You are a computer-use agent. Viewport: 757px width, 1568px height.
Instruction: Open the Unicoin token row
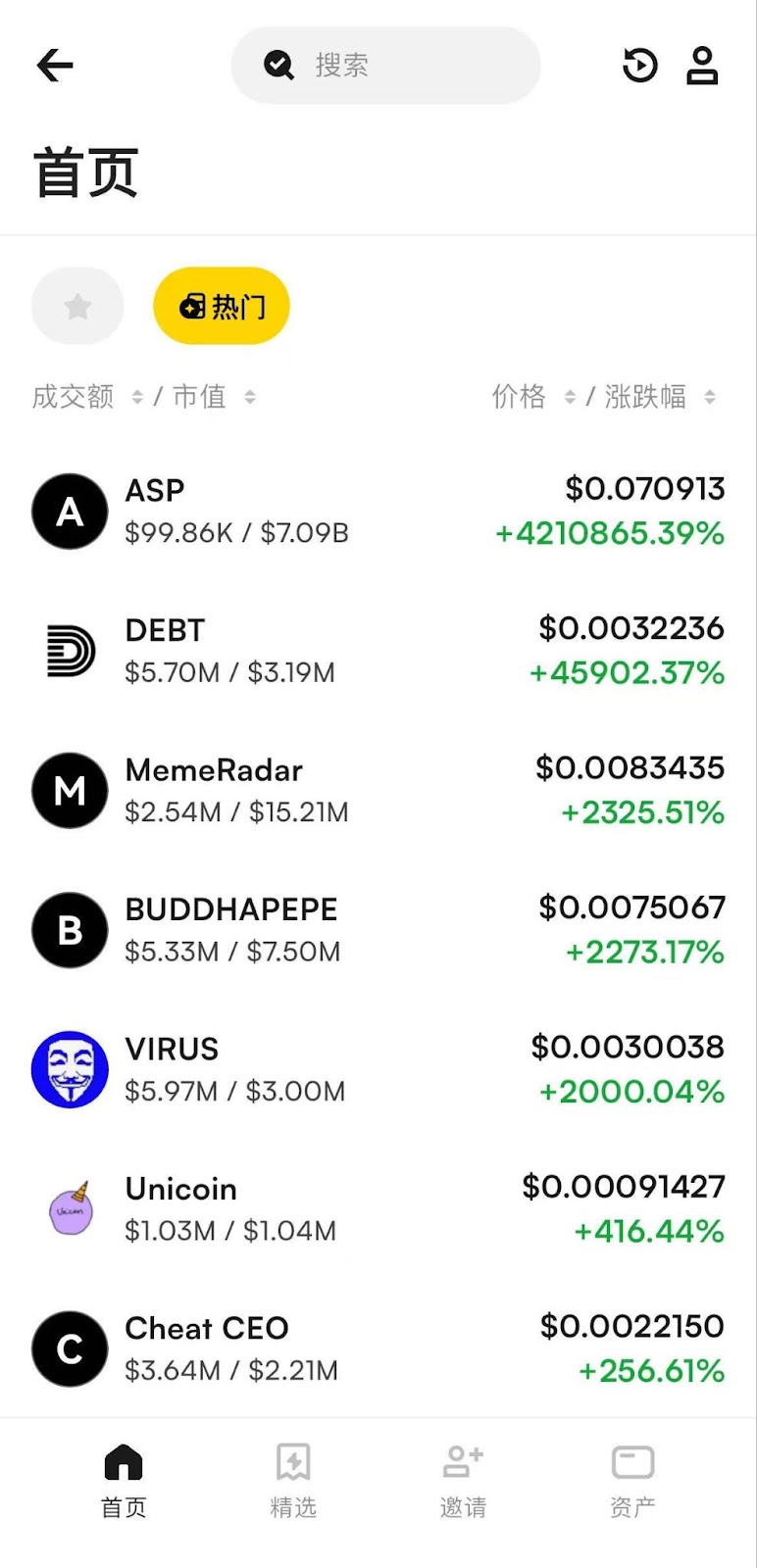pyautogui.click(x=378, y=1209)
